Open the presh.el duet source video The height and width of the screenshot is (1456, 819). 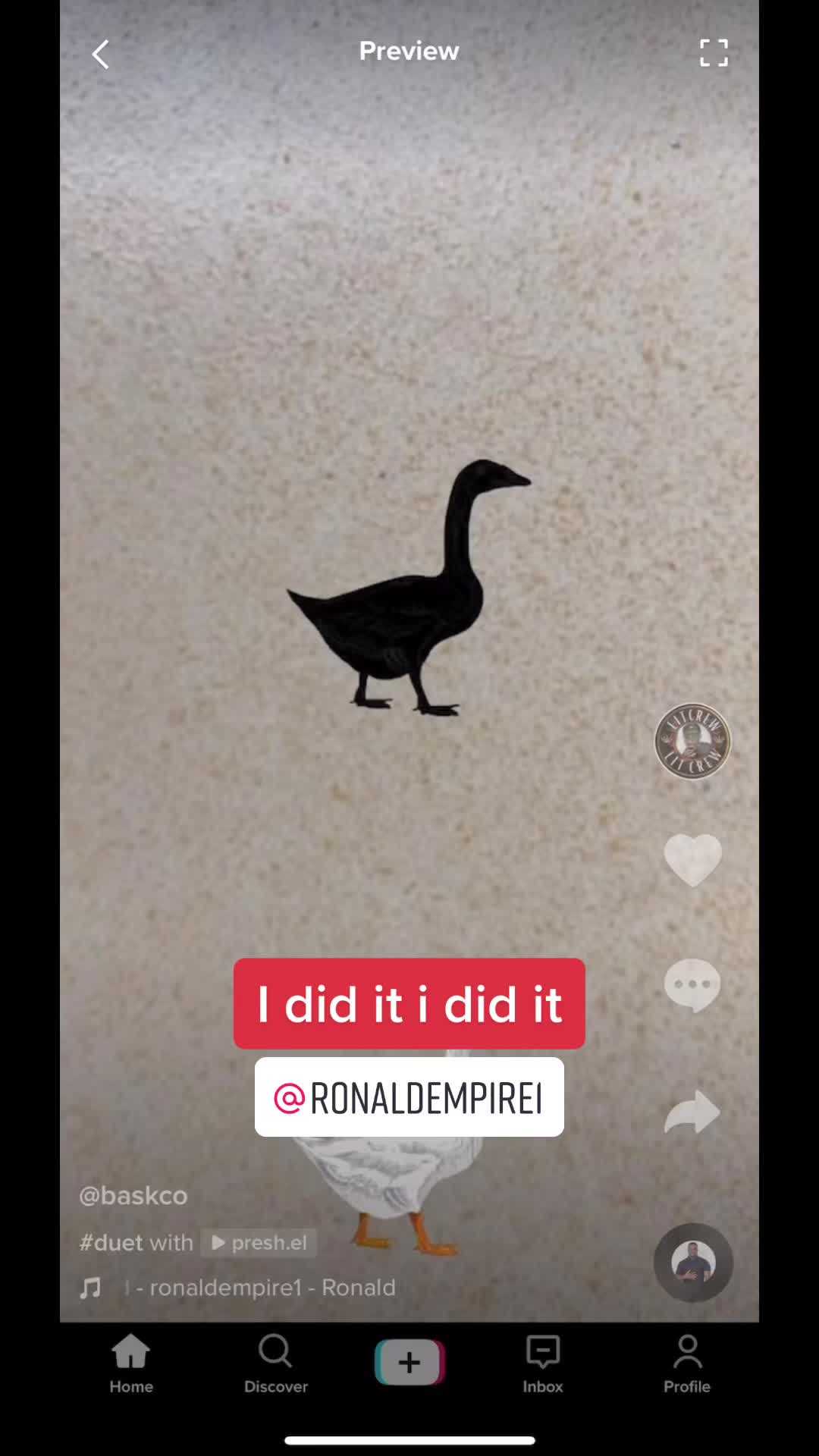[x=259, y=1243]
